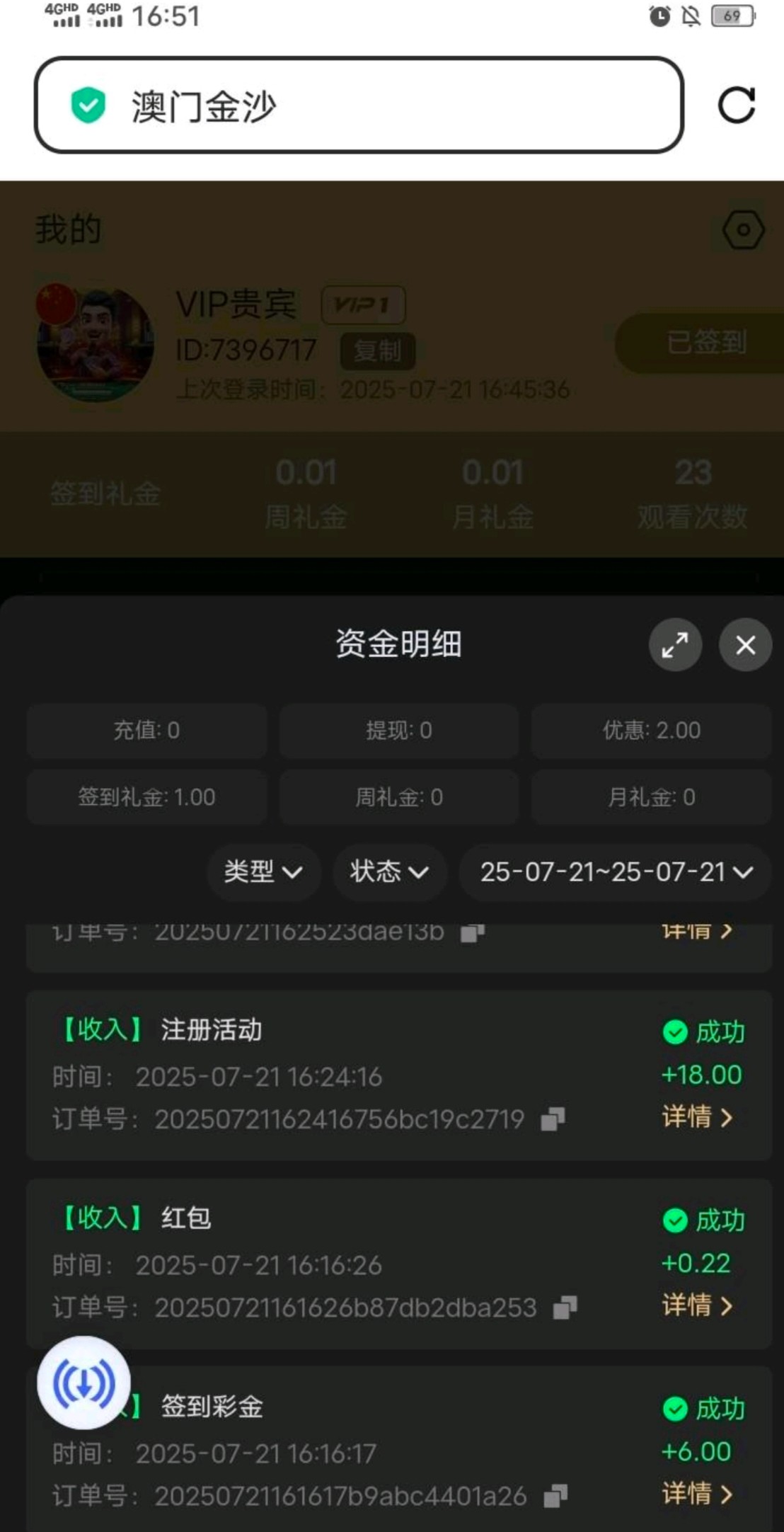
Task: Copy the 注册活动 order number
Action: [x=553, y=1119]
